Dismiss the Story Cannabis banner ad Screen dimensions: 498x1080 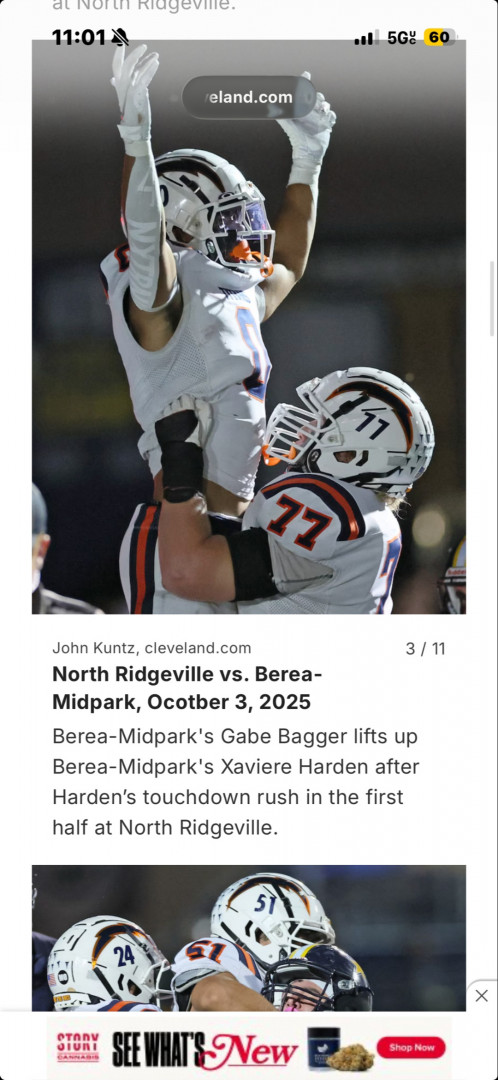click(x=481, y=995)
